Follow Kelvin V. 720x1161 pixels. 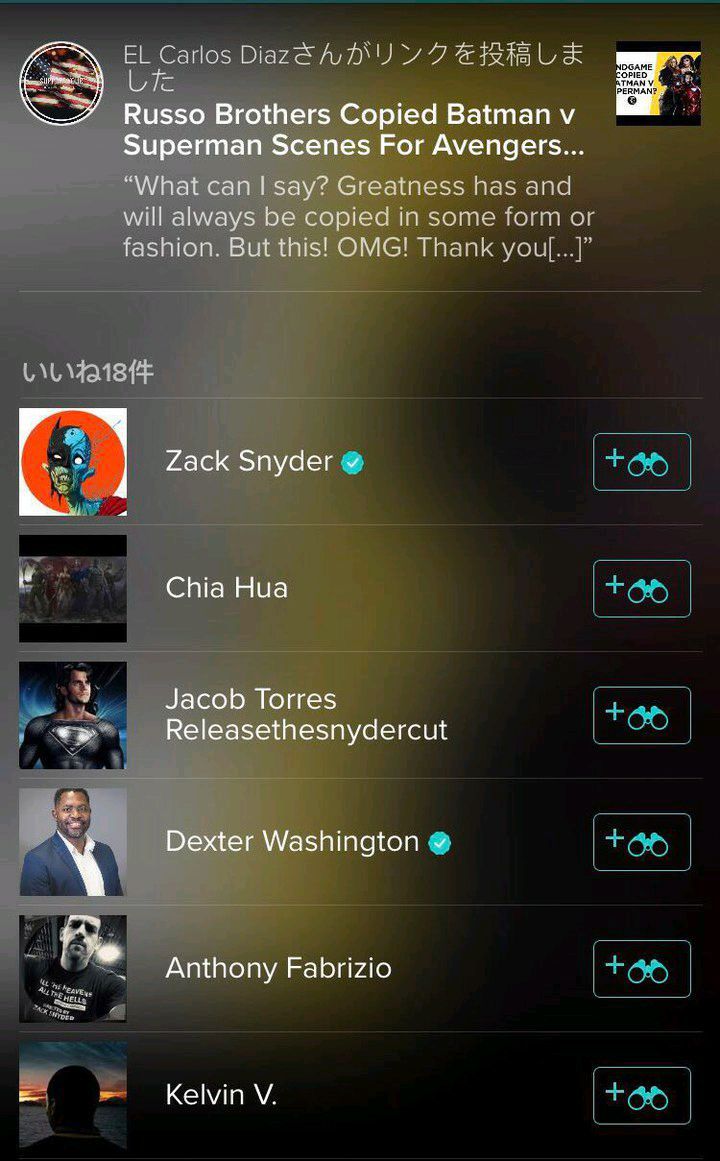pyautogui.click(x=641, y=1096)
